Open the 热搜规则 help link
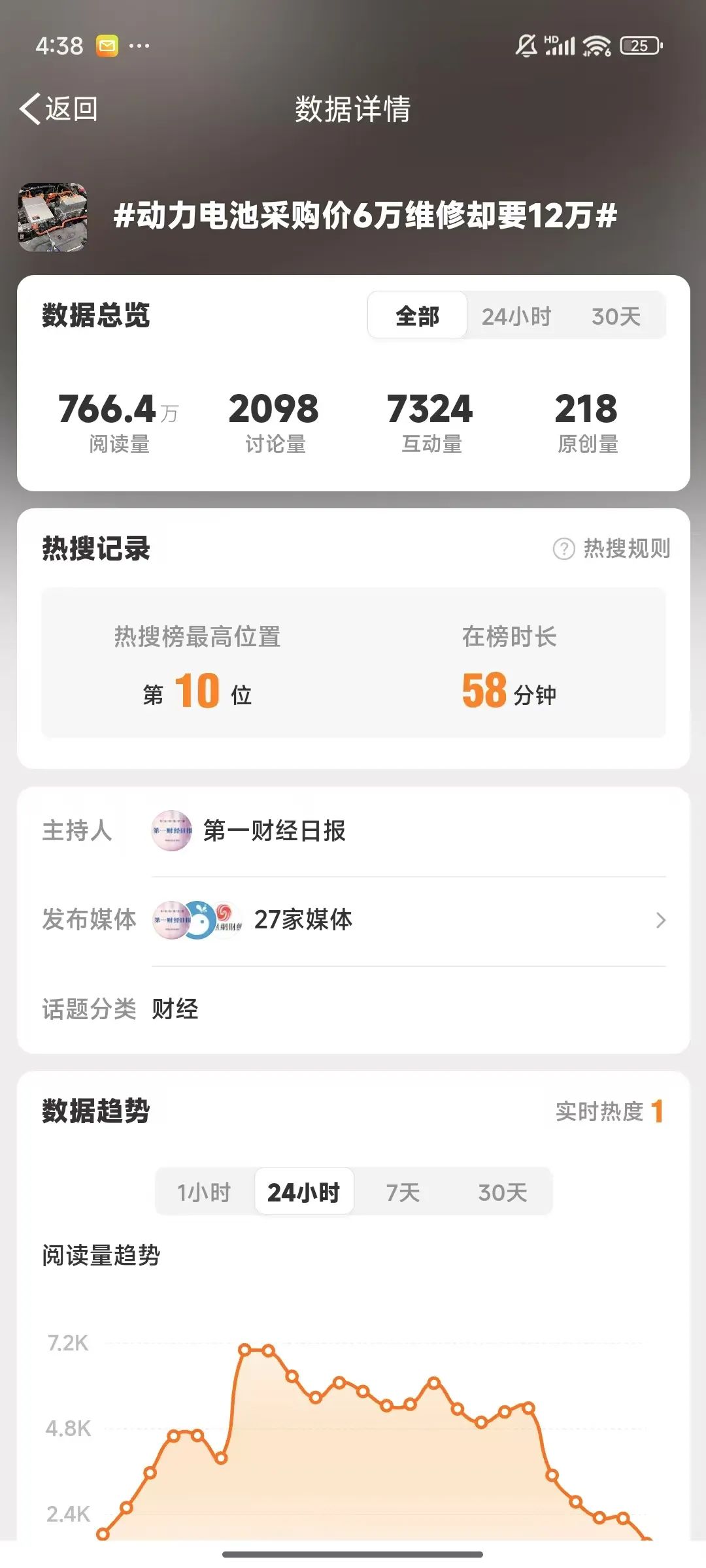Image resolution: width=706 pixels, height=1568 pixels. click(613, 548)
